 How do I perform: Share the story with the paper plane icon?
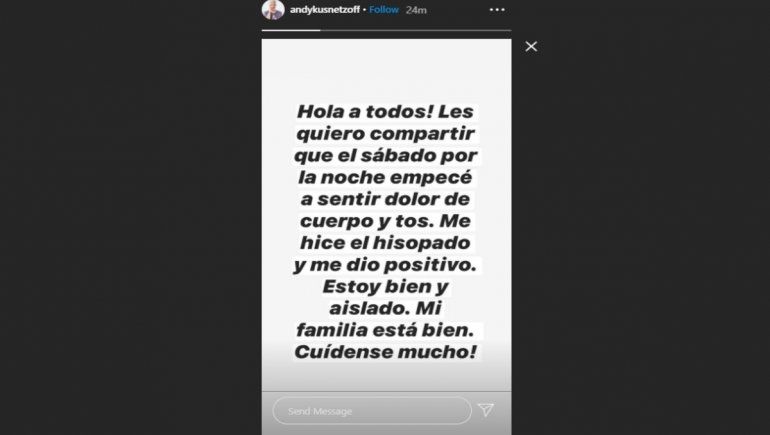click(x=486, y=410)
